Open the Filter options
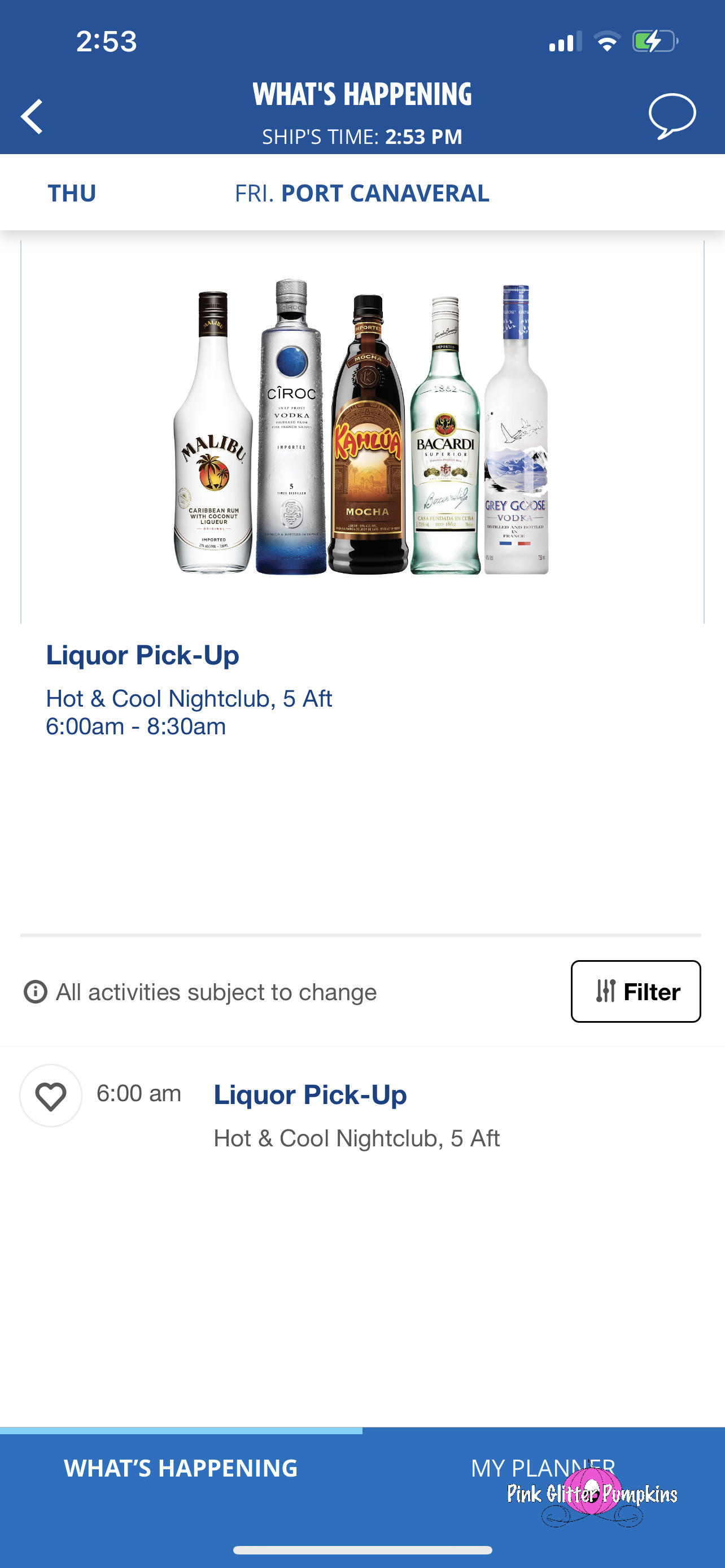This screenshot has width=725, height=1568. tap(636, 992)
